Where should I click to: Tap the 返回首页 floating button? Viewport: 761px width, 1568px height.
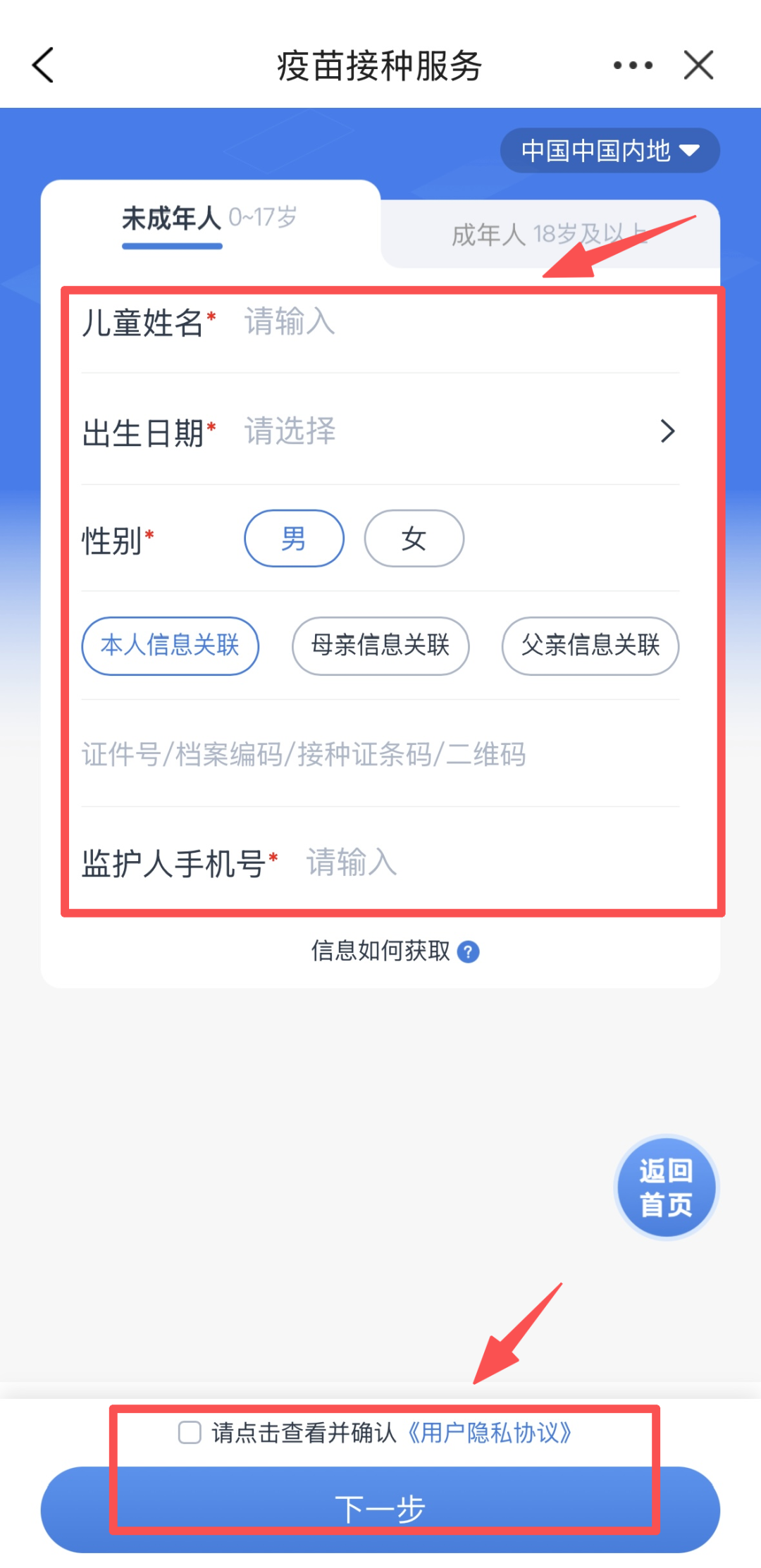(666, 1187)
